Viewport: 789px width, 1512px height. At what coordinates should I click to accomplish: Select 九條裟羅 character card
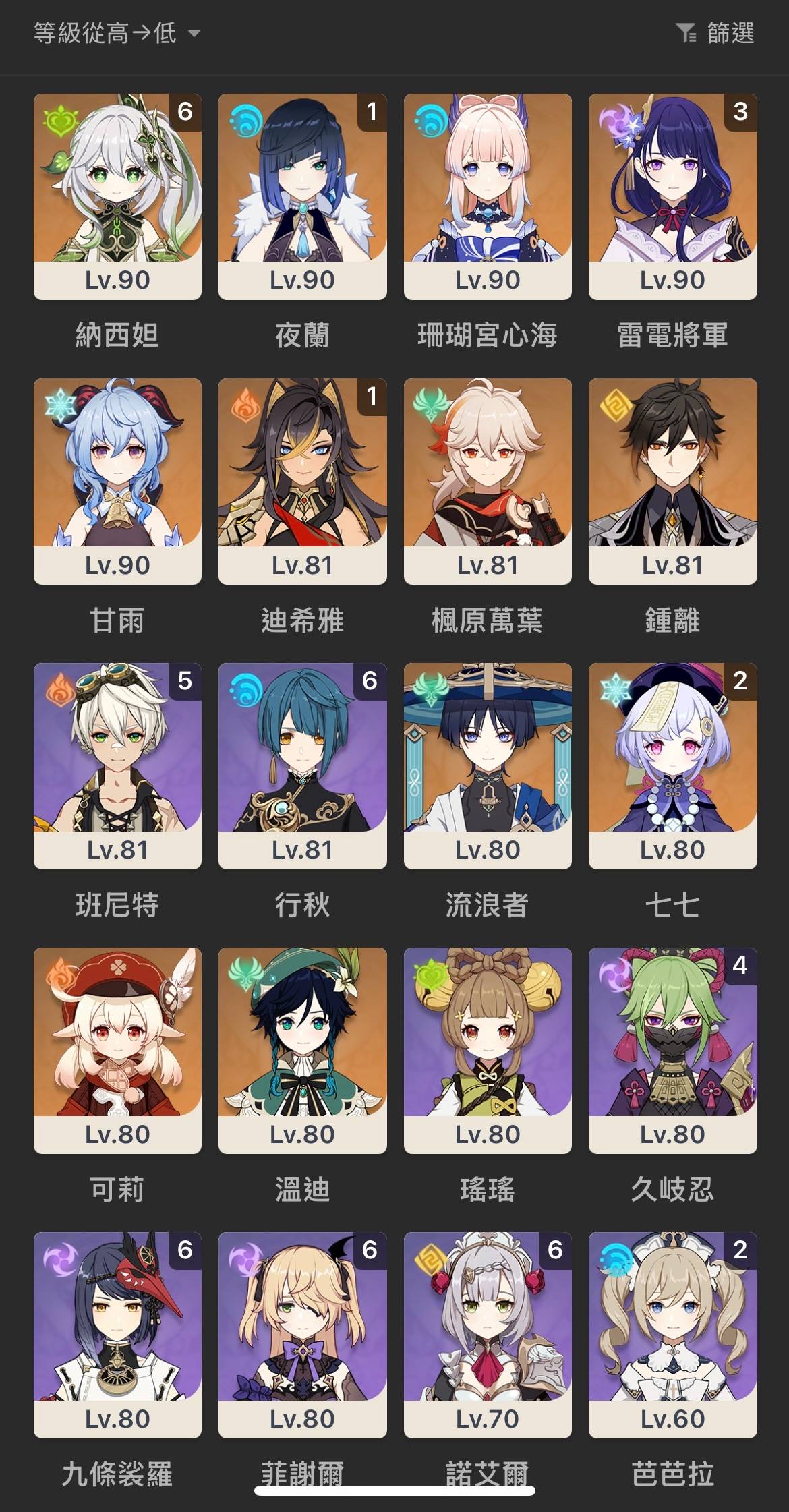pyautogui.click(x=117, y=1335)
